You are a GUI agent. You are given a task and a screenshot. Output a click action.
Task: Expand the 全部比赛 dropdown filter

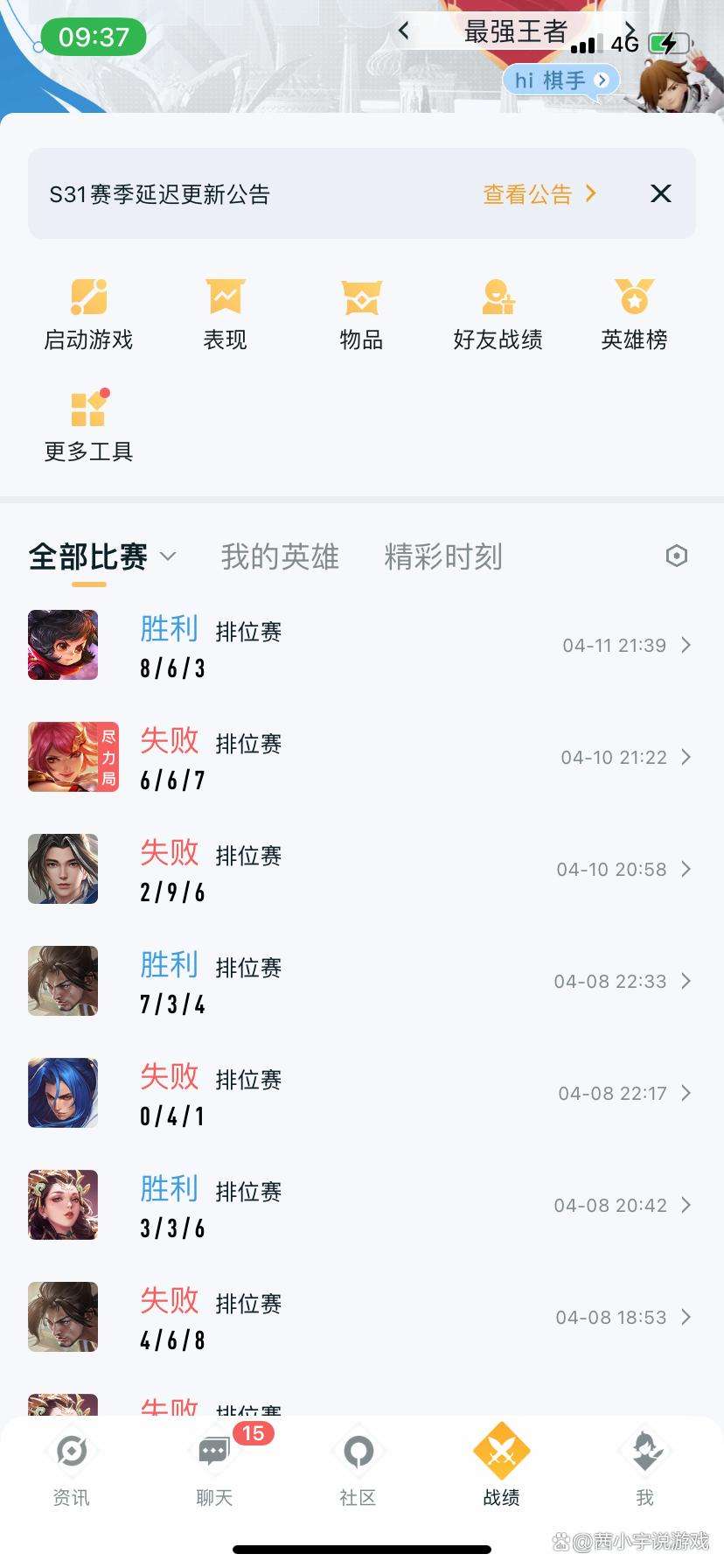click(x=102, y=556)
